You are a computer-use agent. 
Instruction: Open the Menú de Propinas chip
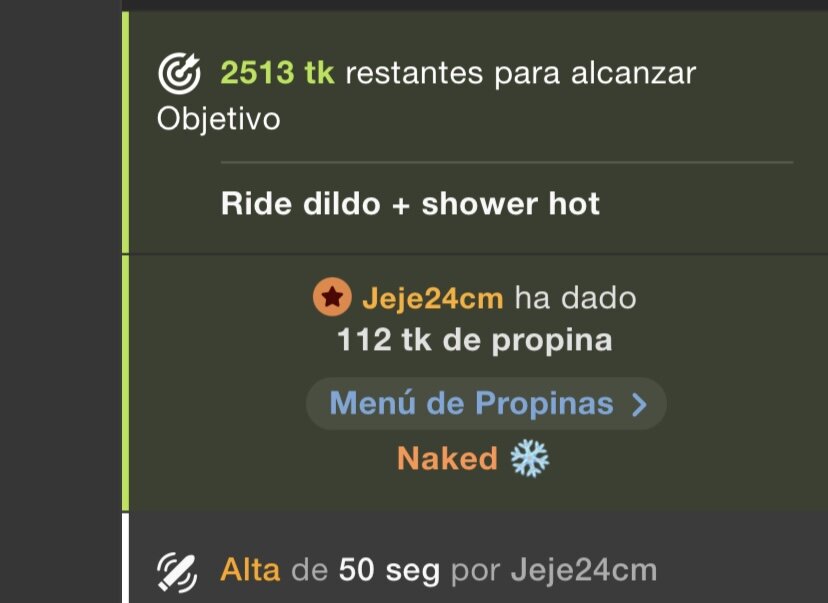coord(486,404)
